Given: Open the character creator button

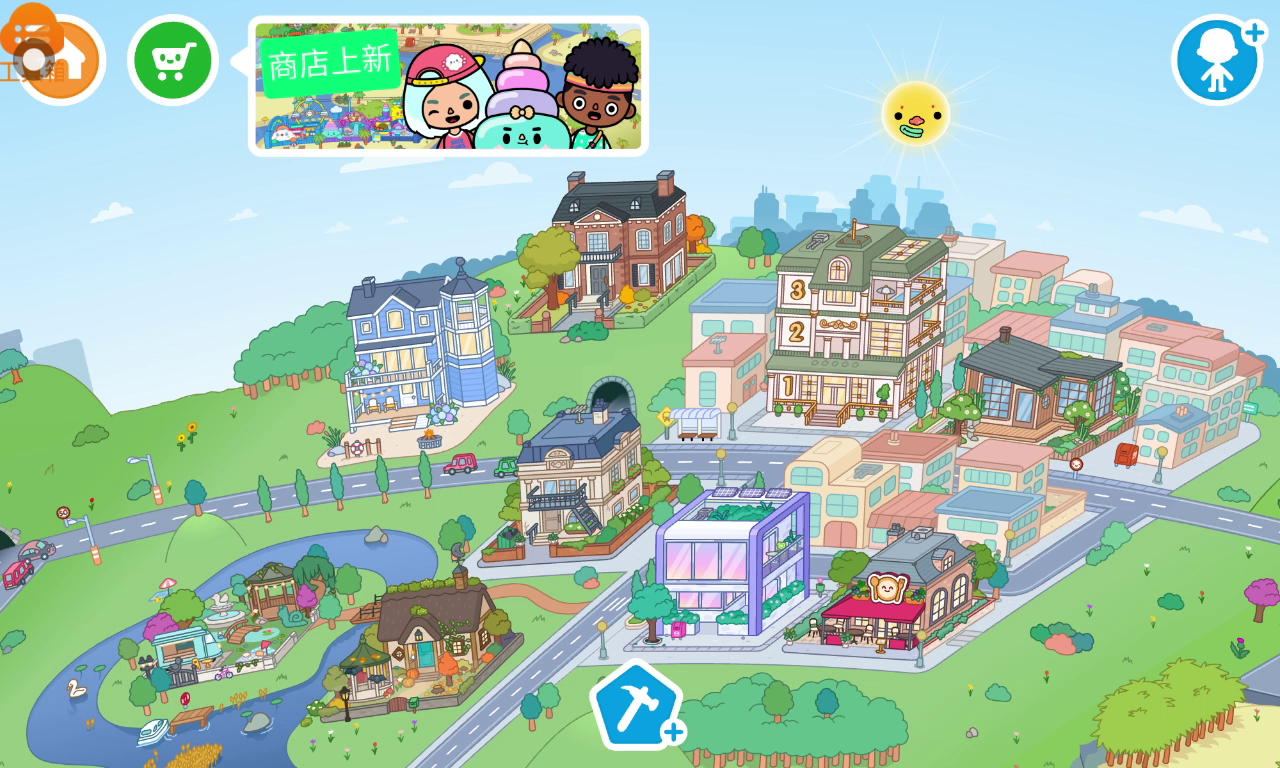Looking at the screenshot, I should pos(1216,61).
